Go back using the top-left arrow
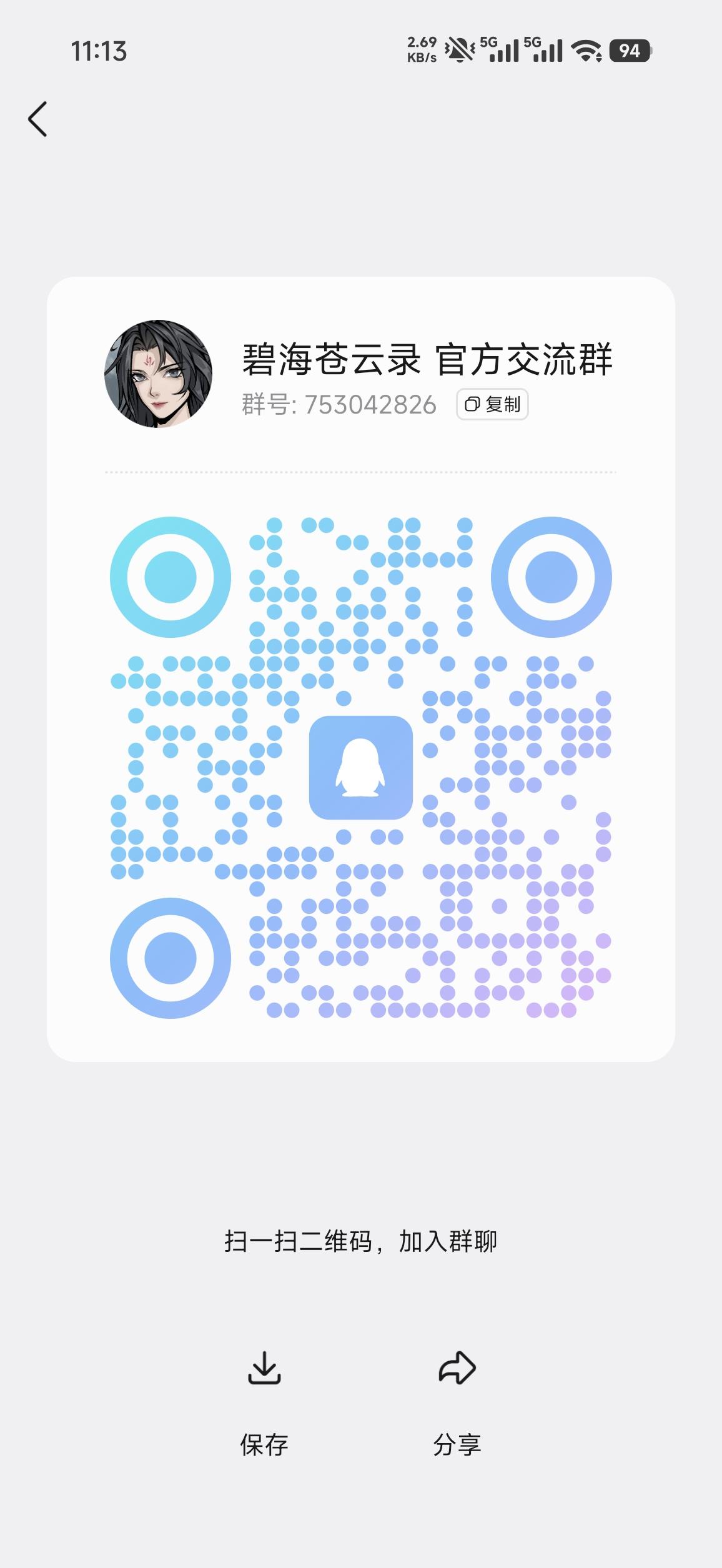Screen dimensions: 722x1568 38,119
